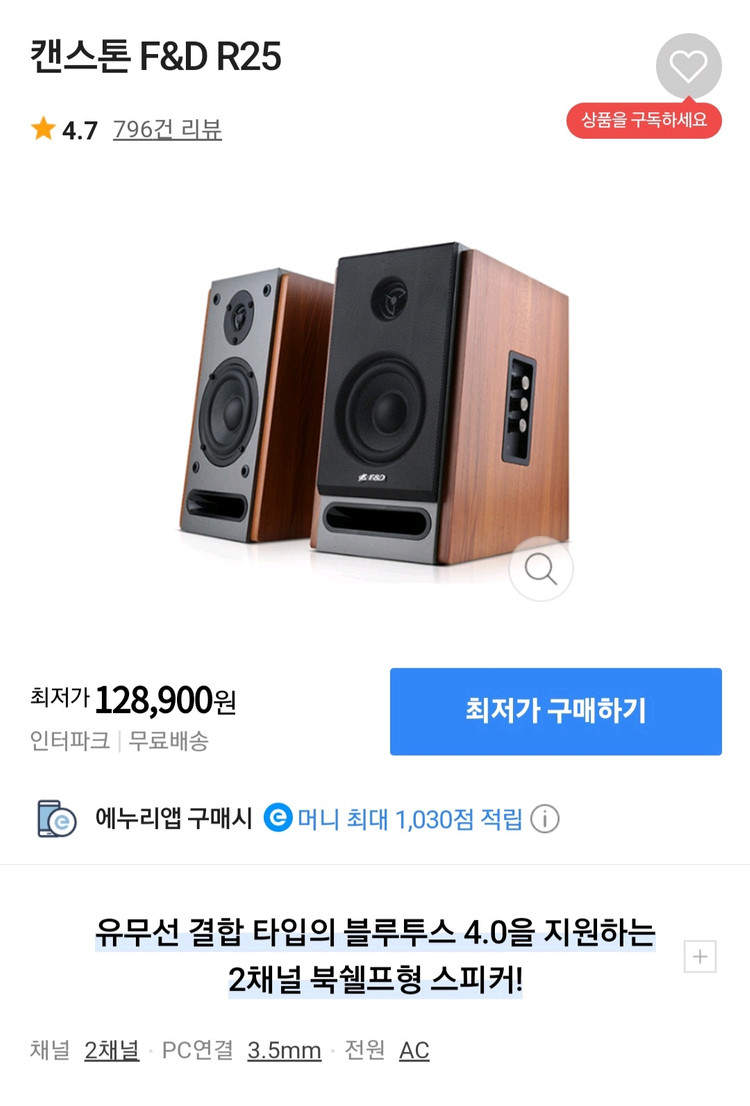Open the image zoom magnifier icon
The height and width of the screenshot is (1106, 750).
click(540, 568)
